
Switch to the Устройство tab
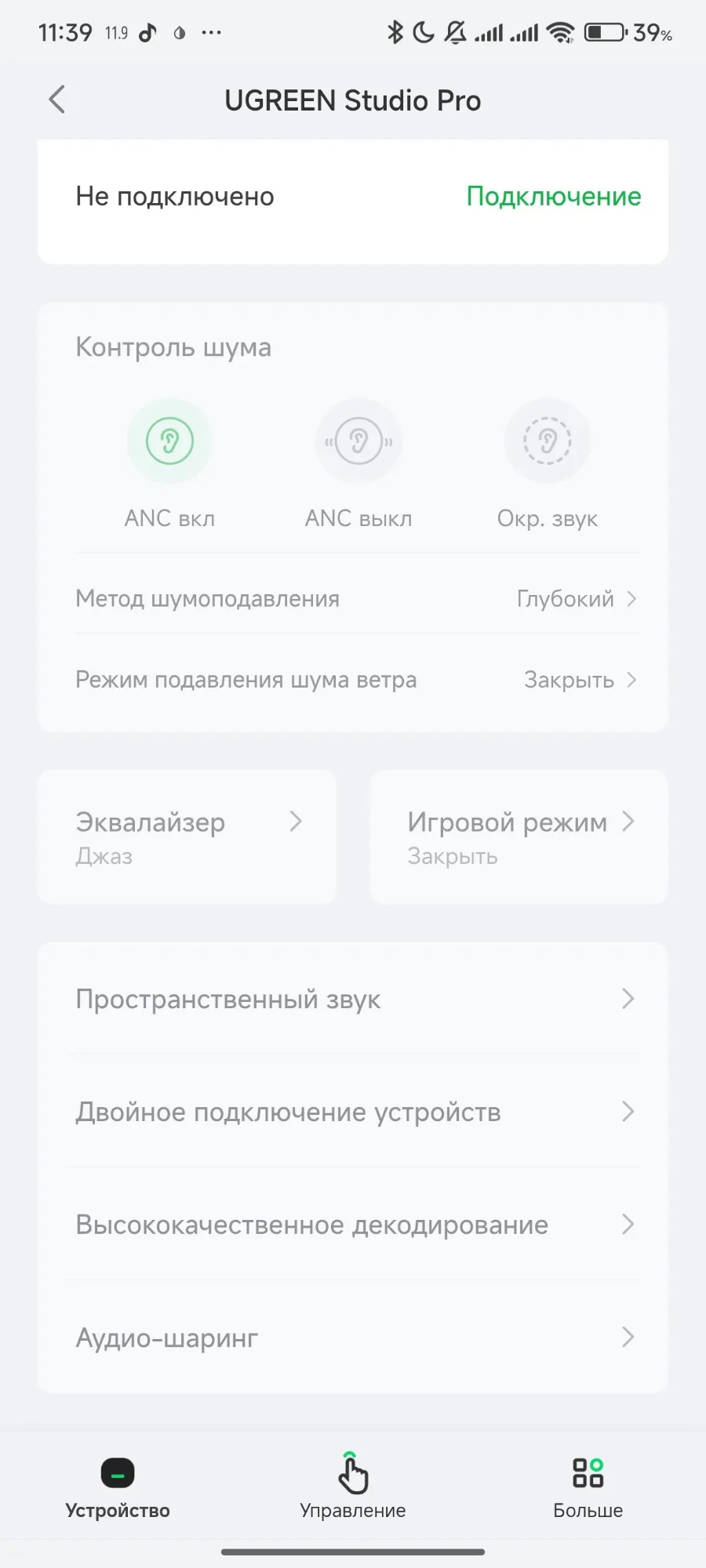pyautogui.click(x=118, y=1487)
